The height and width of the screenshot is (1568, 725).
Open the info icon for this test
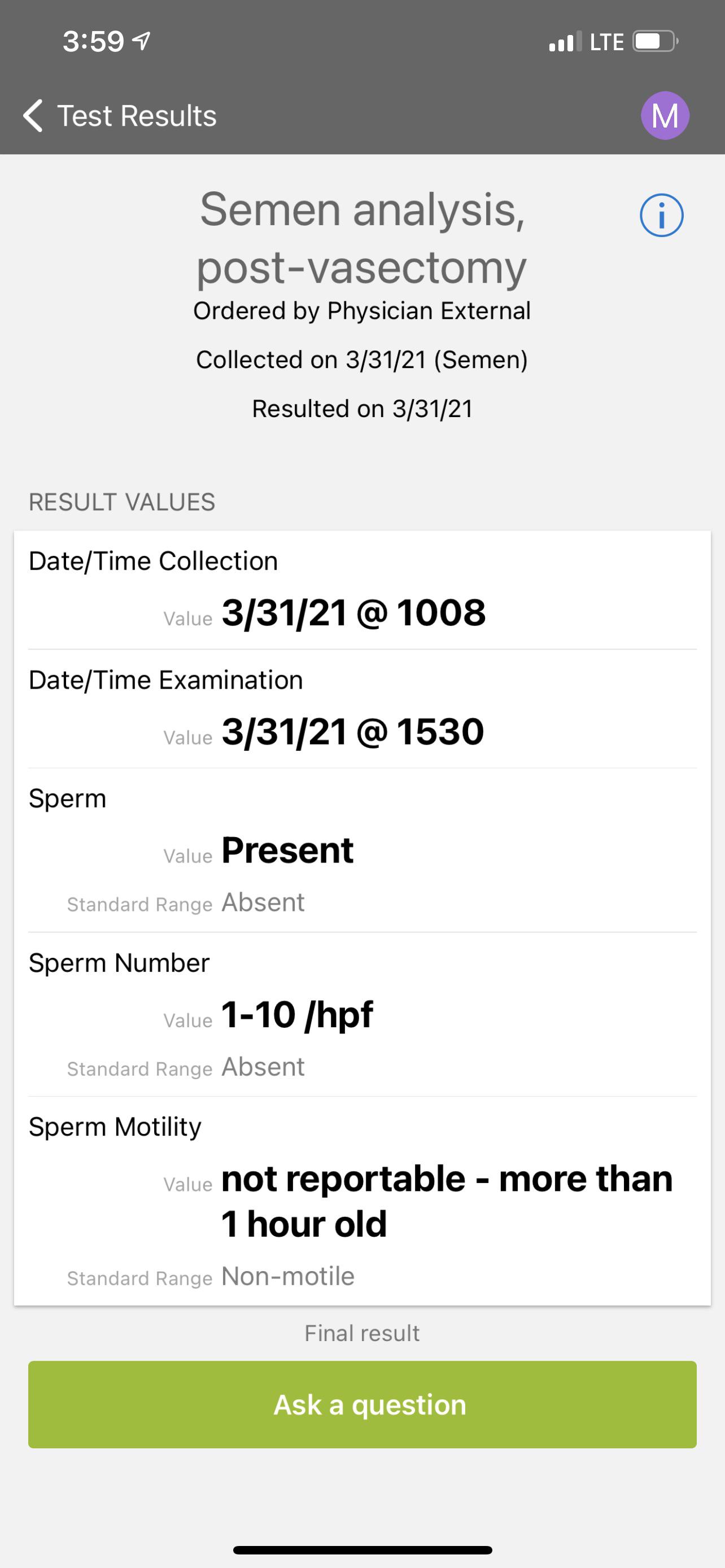click(x=661, y=216)
